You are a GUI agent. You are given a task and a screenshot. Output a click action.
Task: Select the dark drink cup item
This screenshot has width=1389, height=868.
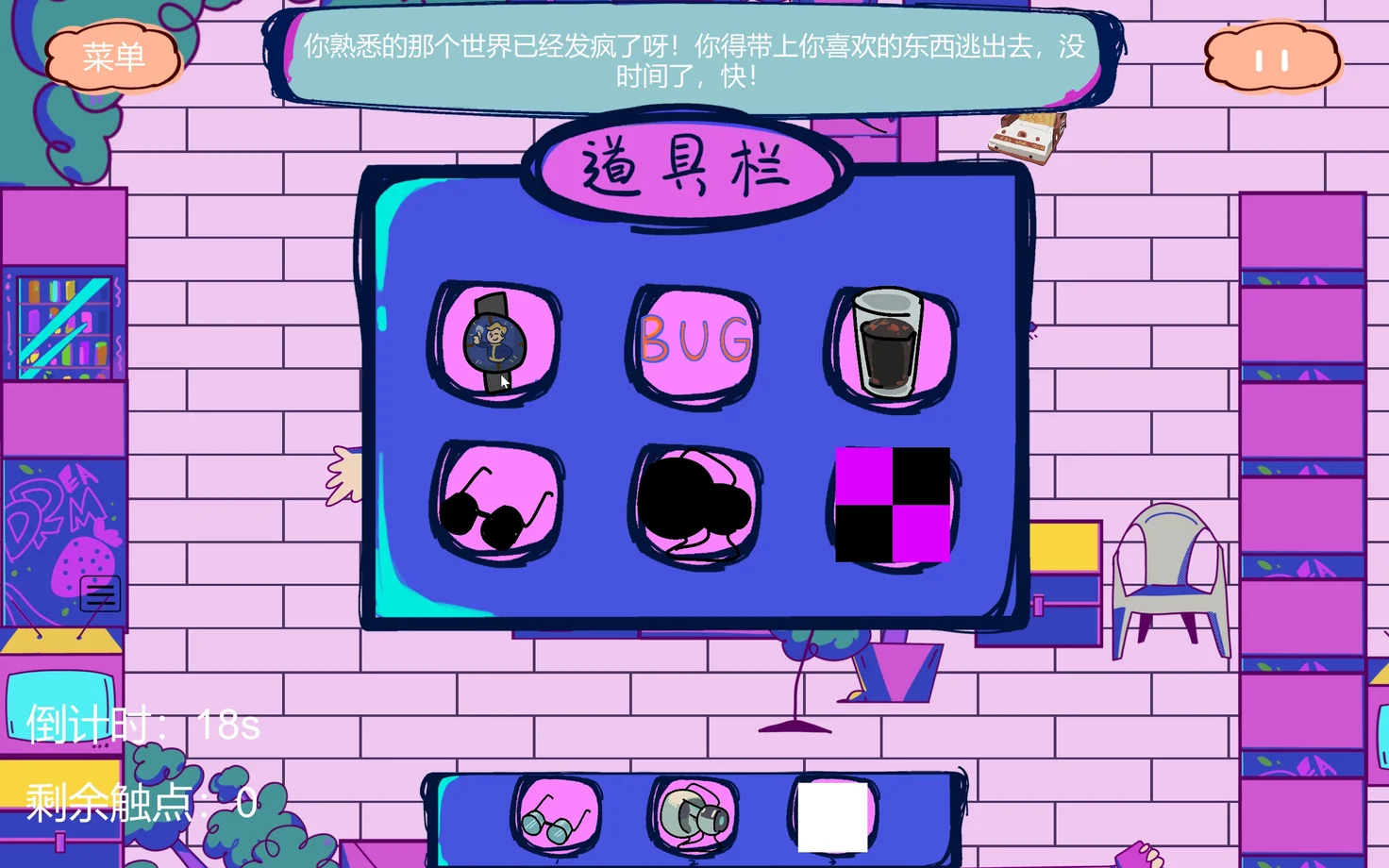(x=891, y=344)
